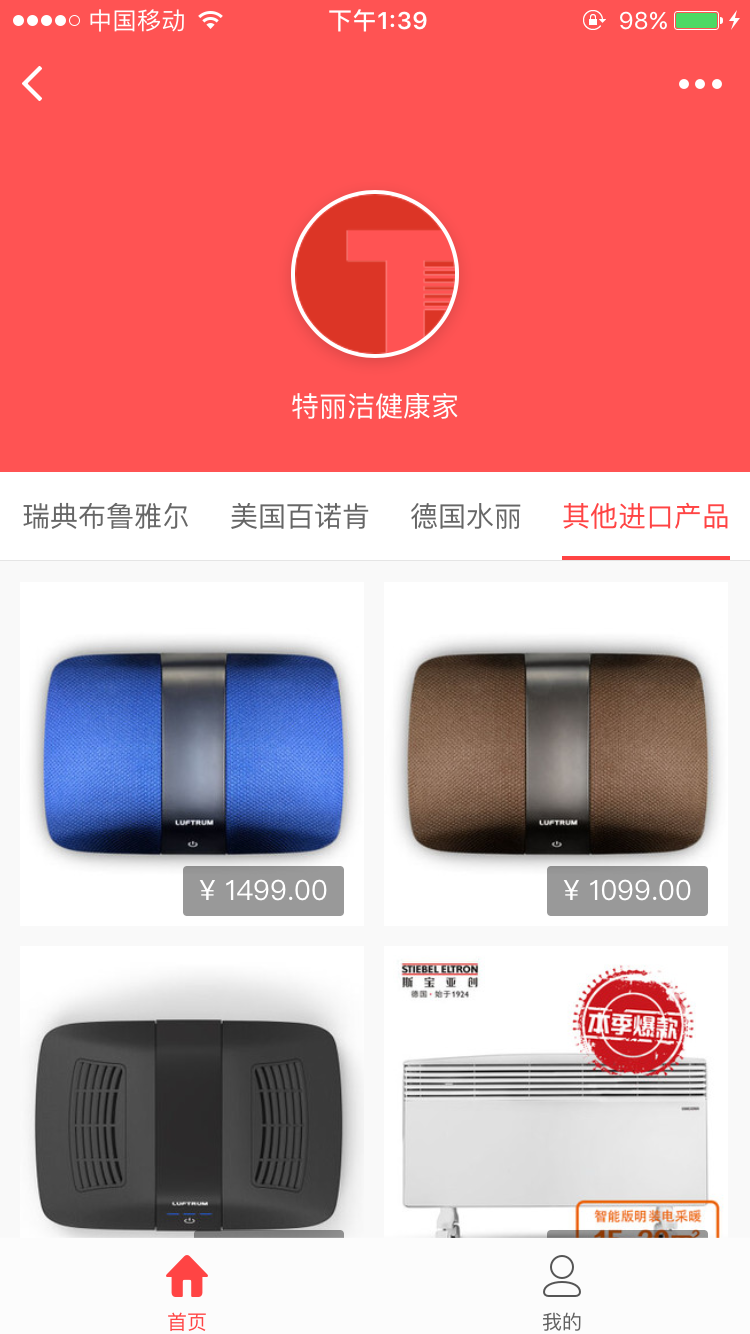
Task: Select the 美国百诺肯 tab
Action: click(299, 517)
